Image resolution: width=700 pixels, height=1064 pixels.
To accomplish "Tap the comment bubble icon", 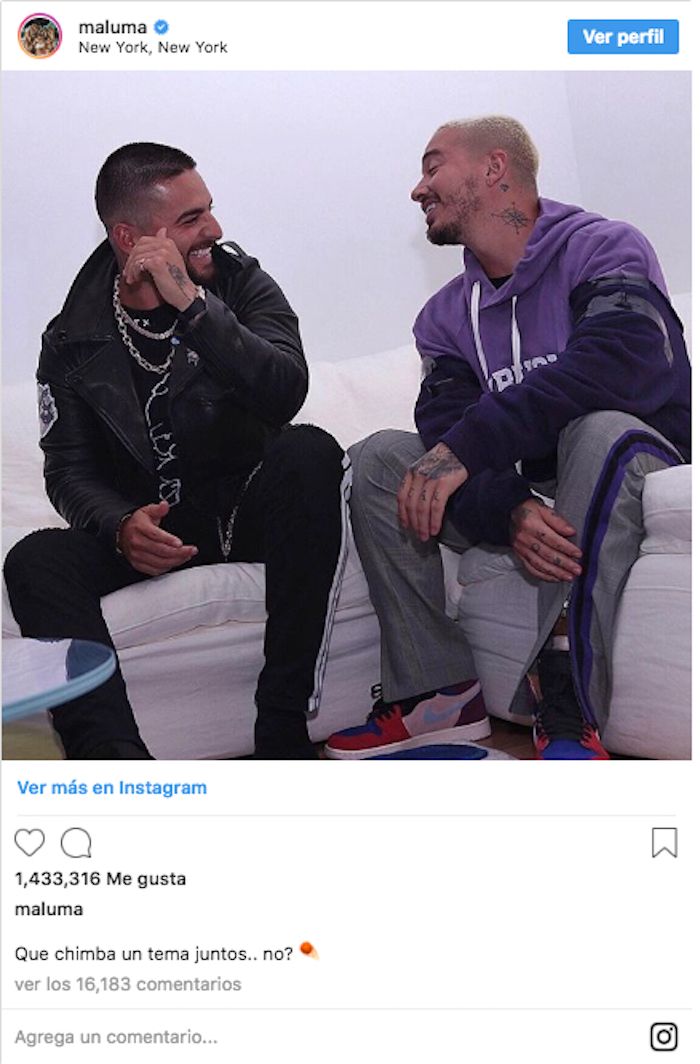I will tap(76, 843).
